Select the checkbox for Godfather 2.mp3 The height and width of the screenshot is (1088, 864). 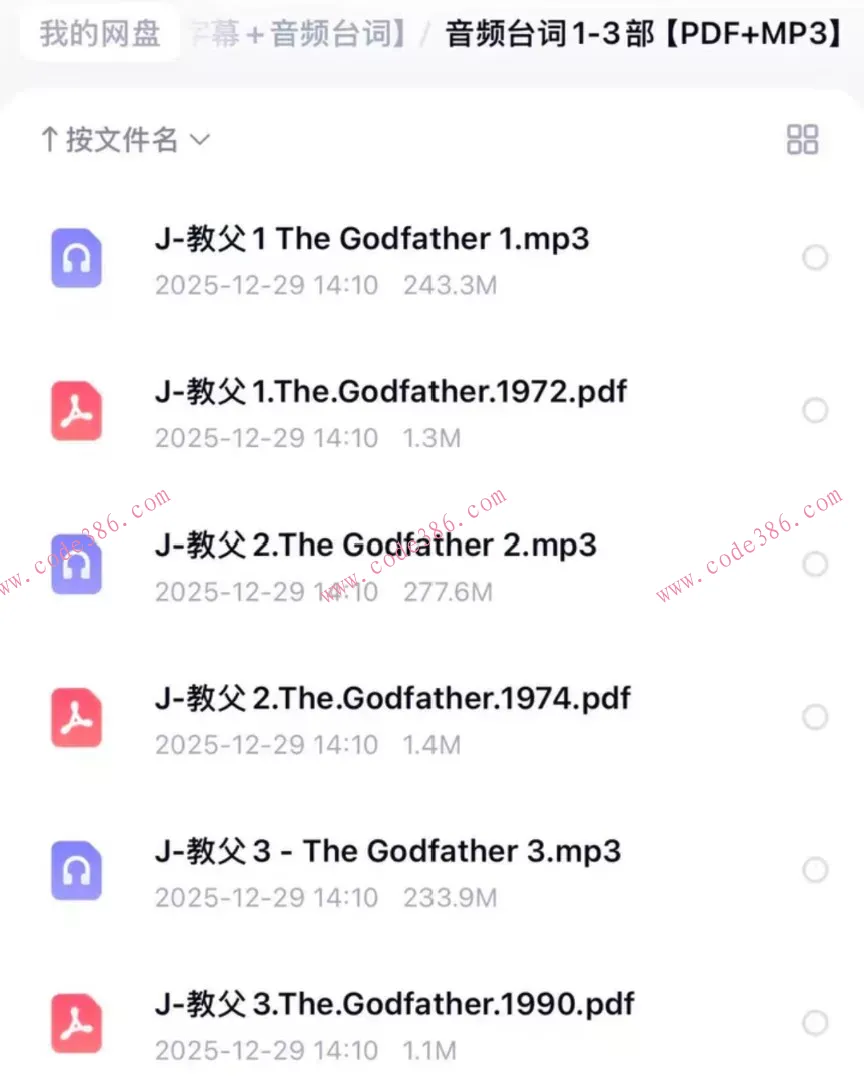tap(816, 564)
